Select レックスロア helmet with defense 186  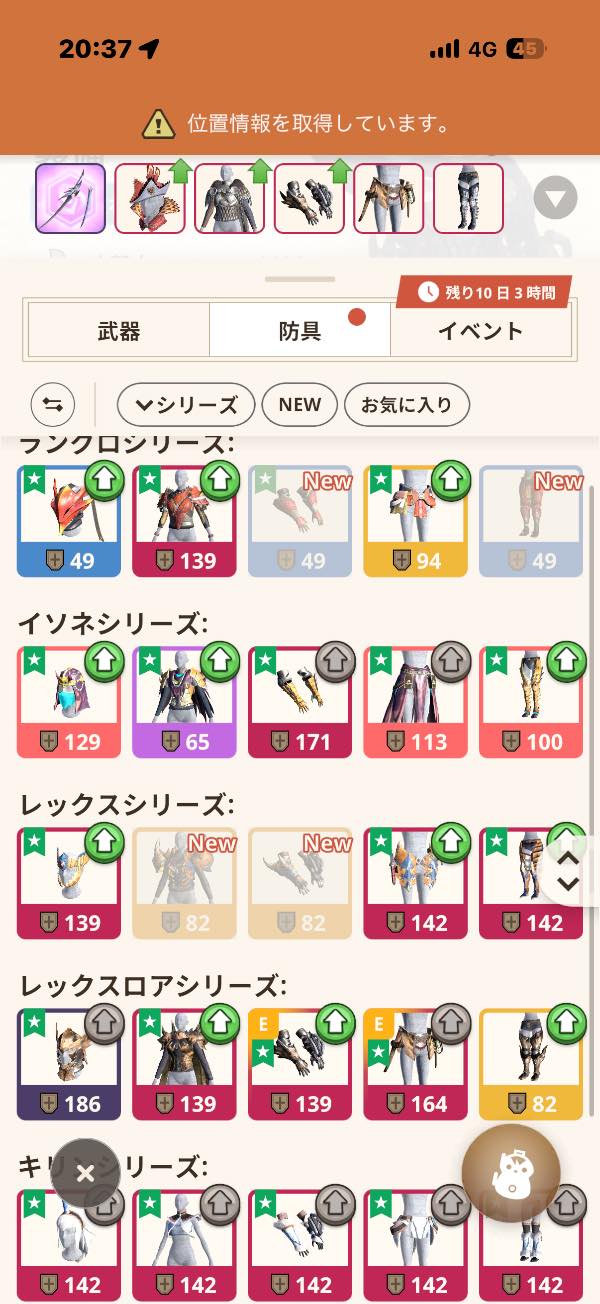coord(69,1064)
